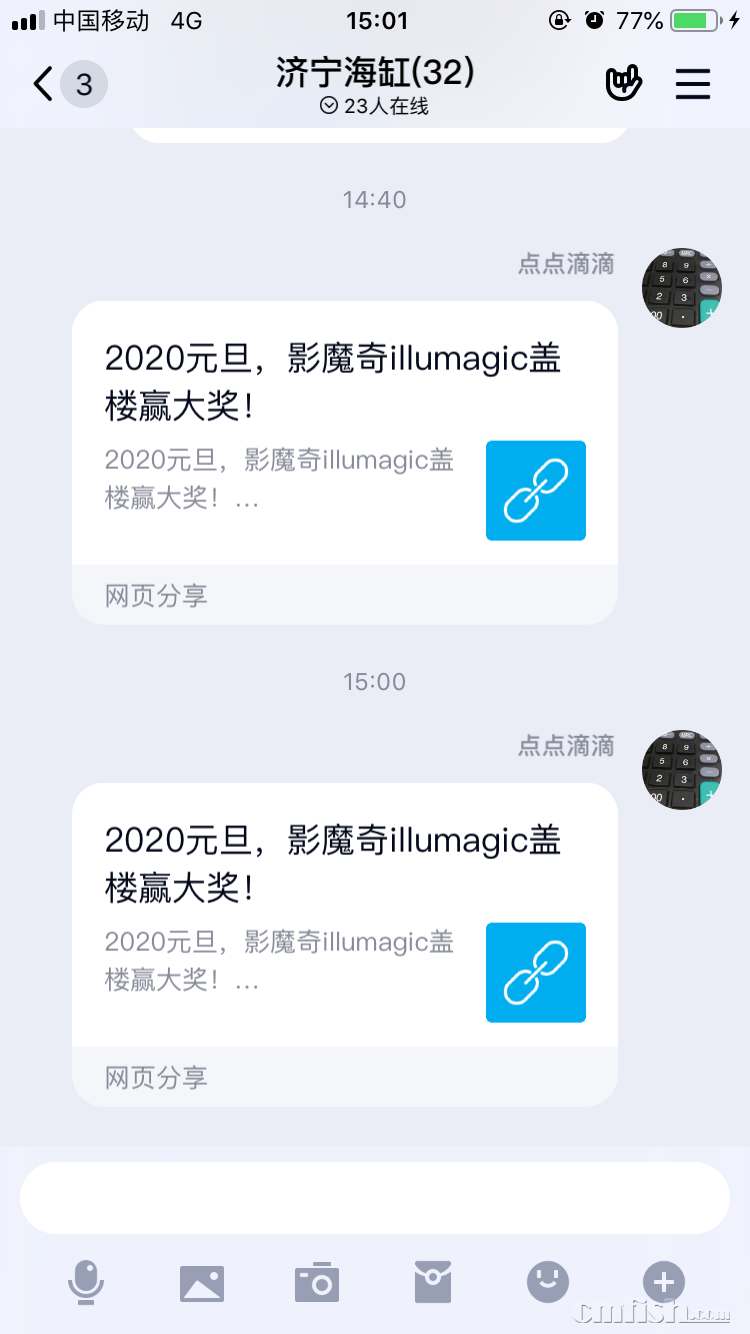Image resolution: width=750 pixels, height=1334 pixels.
Task: Tap sender name 点点滴滴 above first card
Action: tap(567, 263)
